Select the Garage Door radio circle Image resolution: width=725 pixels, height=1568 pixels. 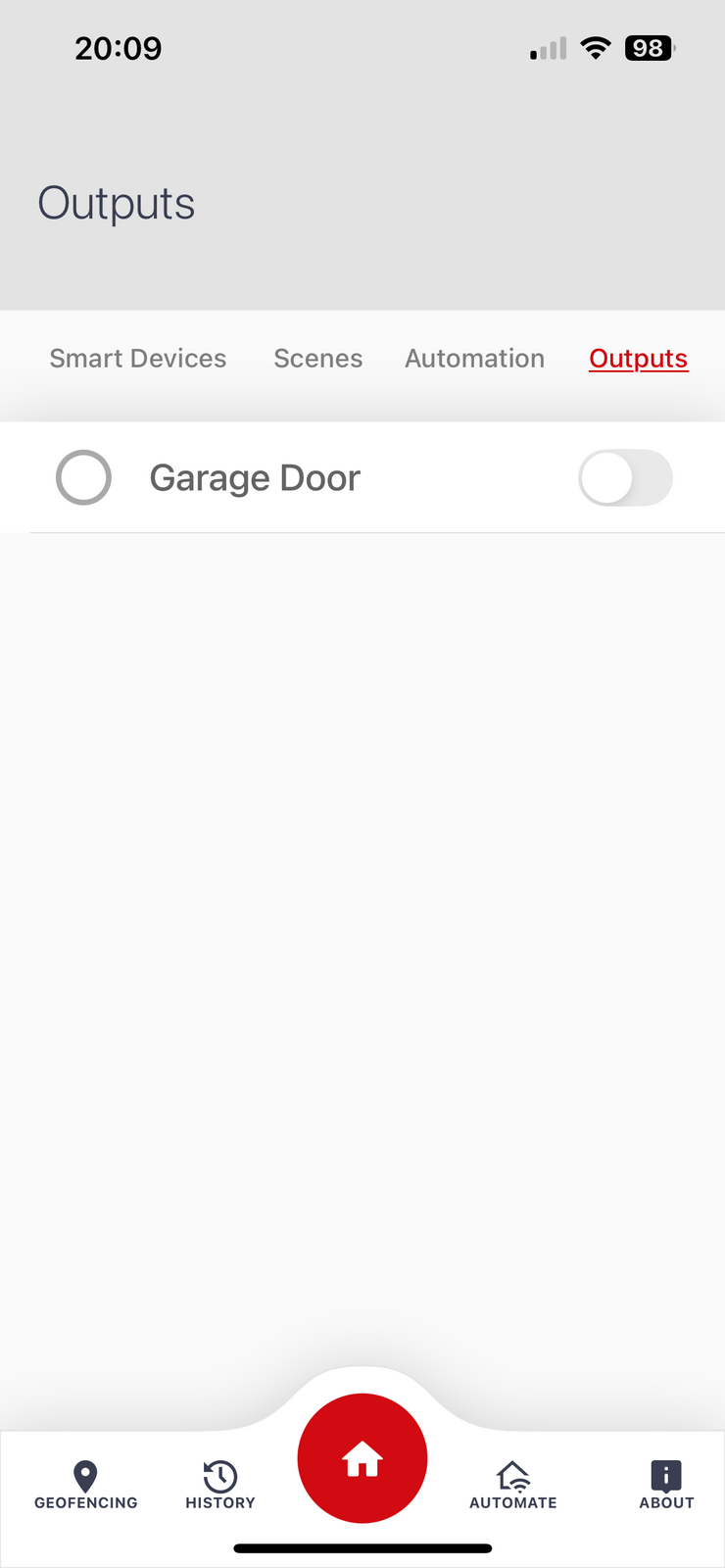pos(83,478)
